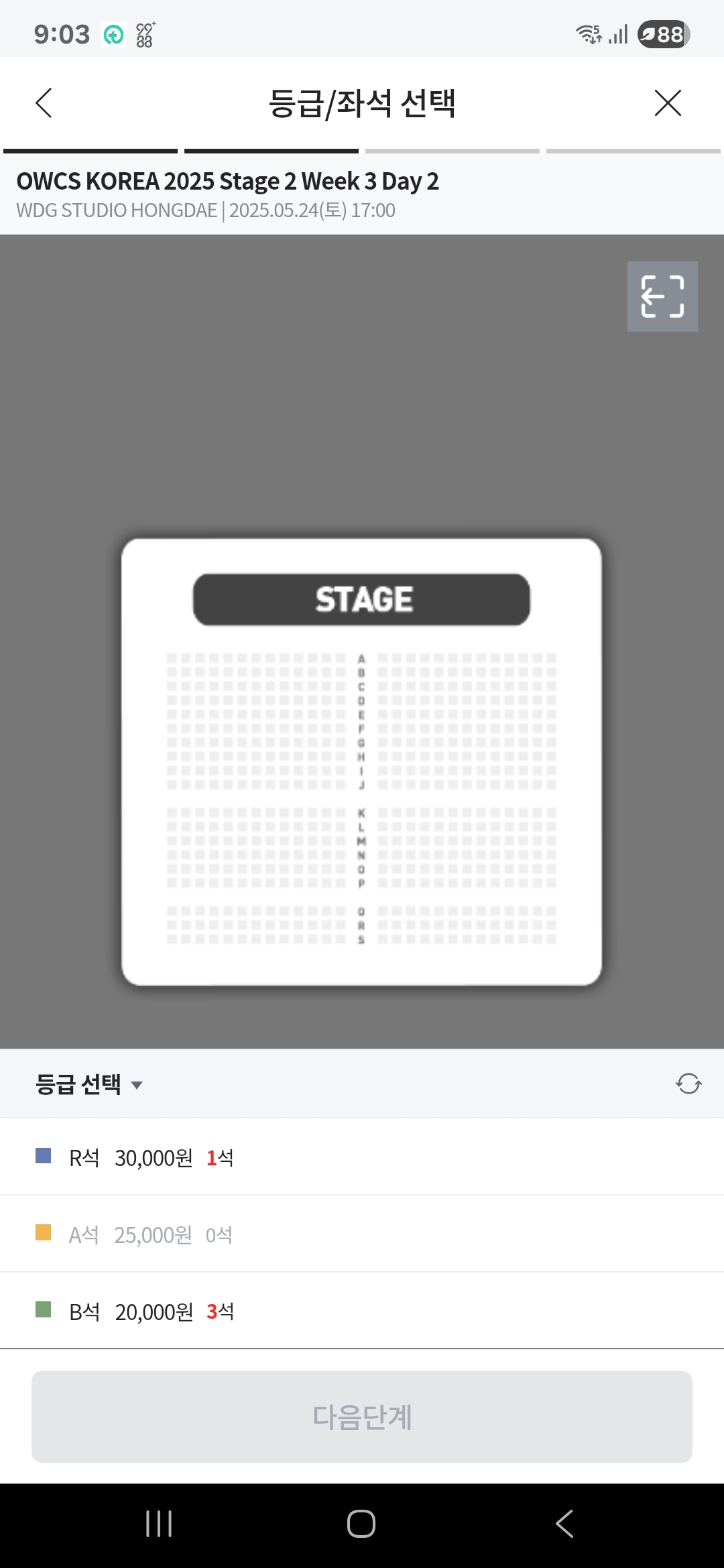Screen dimensions: 724x1568
Task: Close the seat selection screen
Action: (667, 103)
